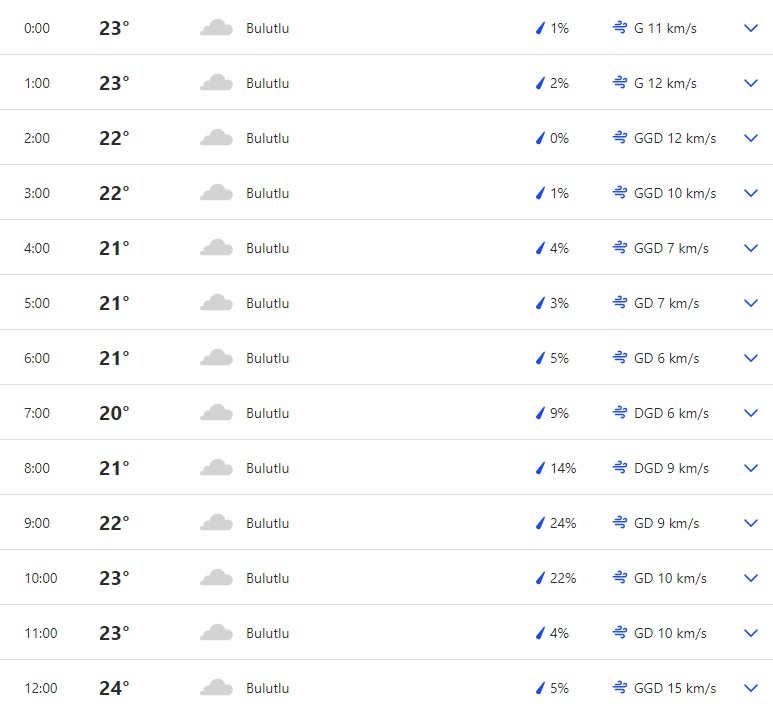Open details for the 2:00 forecast

click(751, 139)
